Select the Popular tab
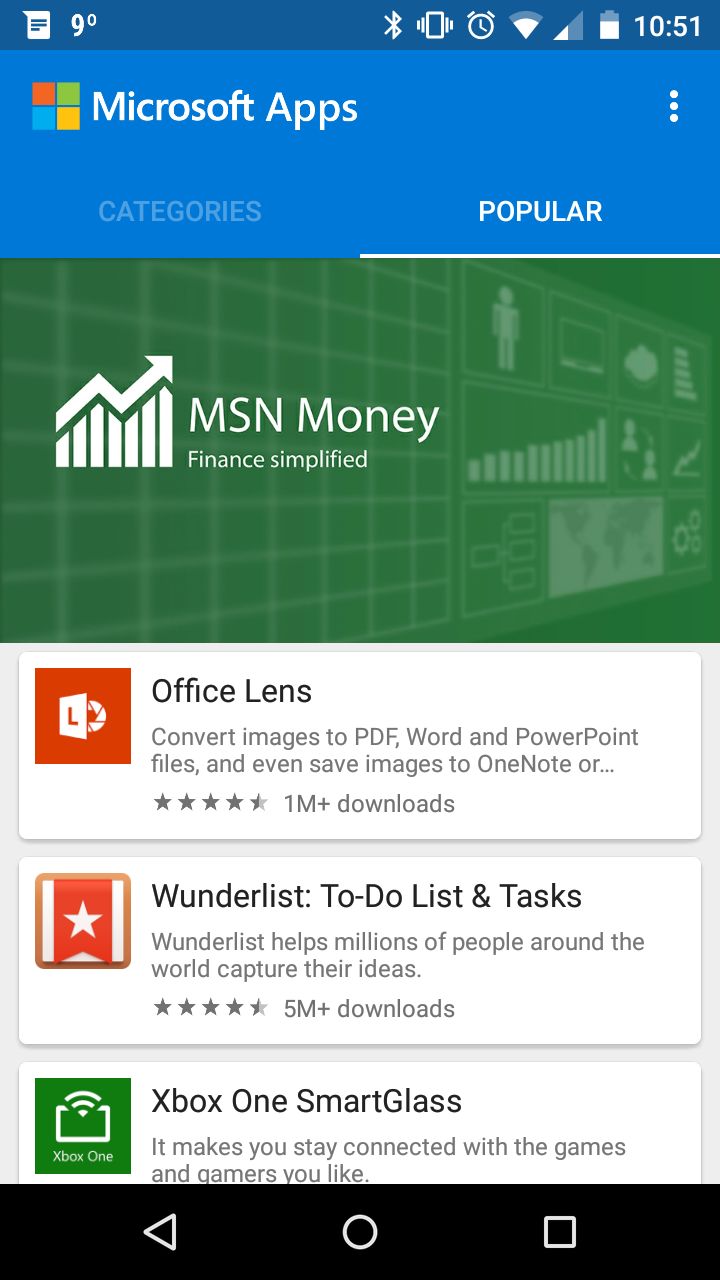 coord(540,211)
